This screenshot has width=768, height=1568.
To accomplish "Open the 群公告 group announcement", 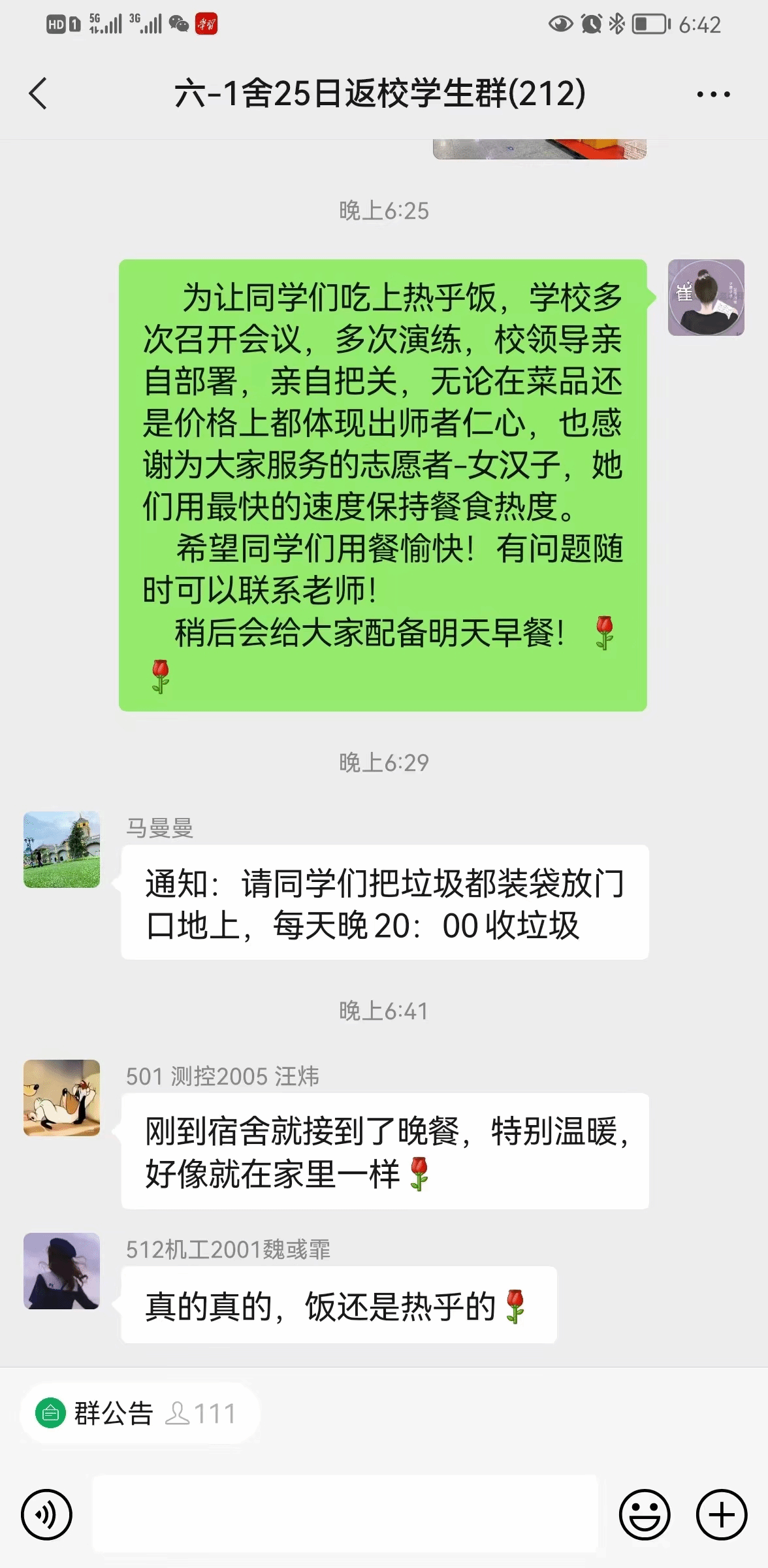I will tap(140, 1413).
